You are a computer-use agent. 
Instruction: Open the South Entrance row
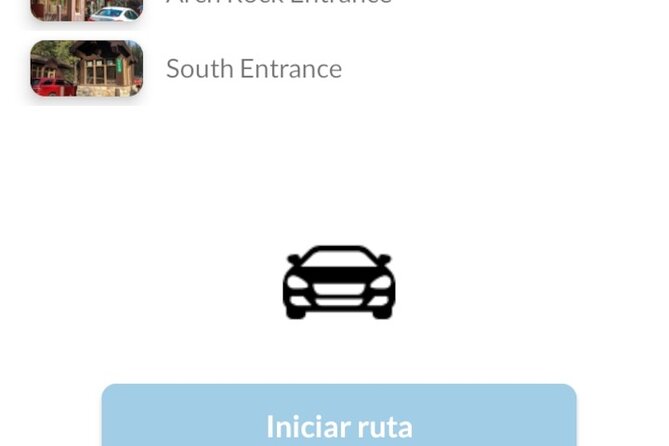[x=253, y=68]
